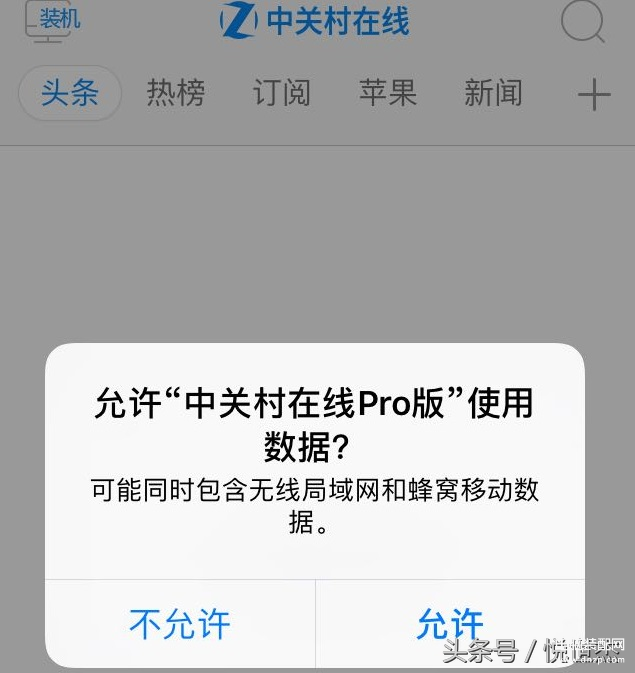This screenshot has width=635, height=673.
Task: Select the 头条 tab
Action: [70, 94]
